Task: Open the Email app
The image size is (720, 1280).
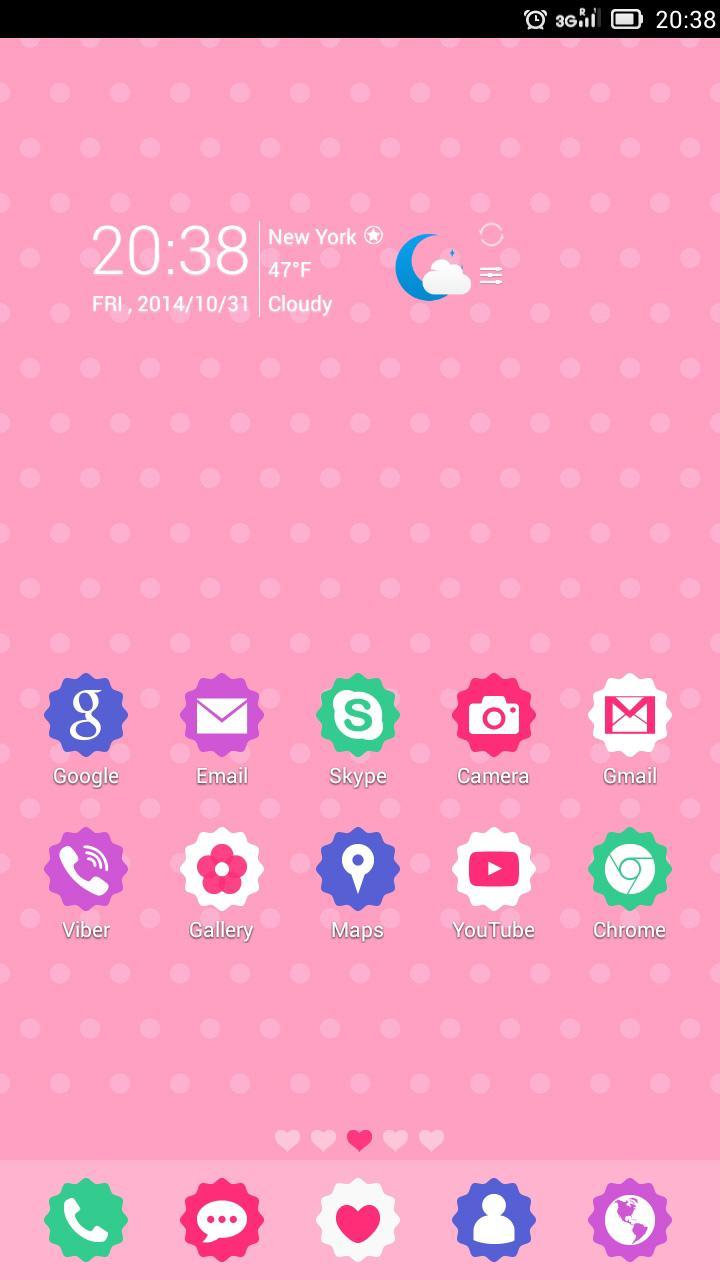Action: tap(221, 713)
